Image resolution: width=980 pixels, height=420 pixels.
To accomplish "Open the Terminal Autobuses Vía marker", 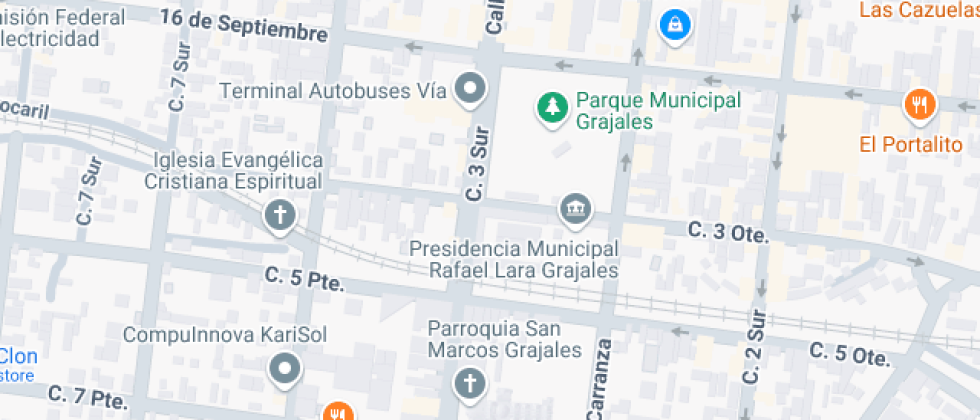I will [x=470, y=90].
